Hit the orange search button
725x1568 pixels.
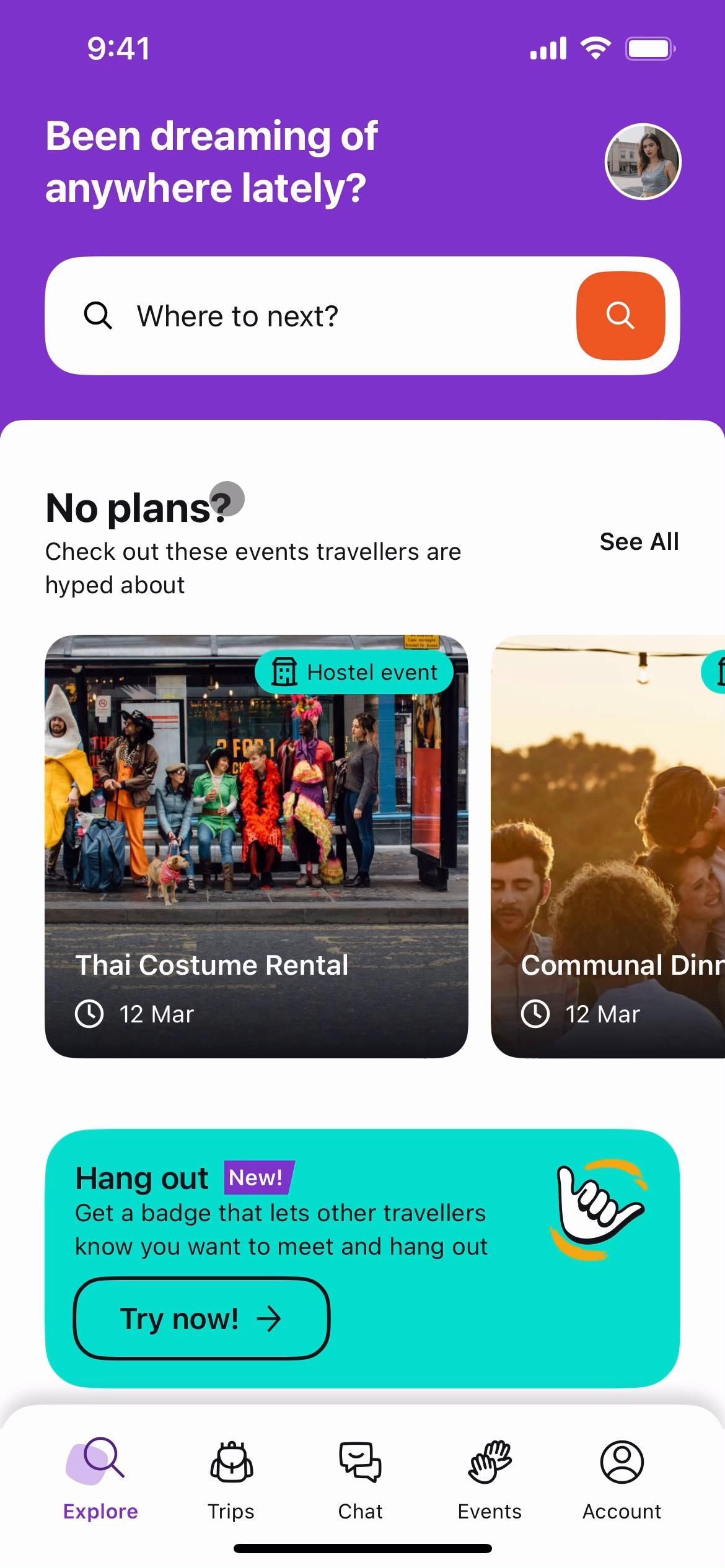coord(620,316)
